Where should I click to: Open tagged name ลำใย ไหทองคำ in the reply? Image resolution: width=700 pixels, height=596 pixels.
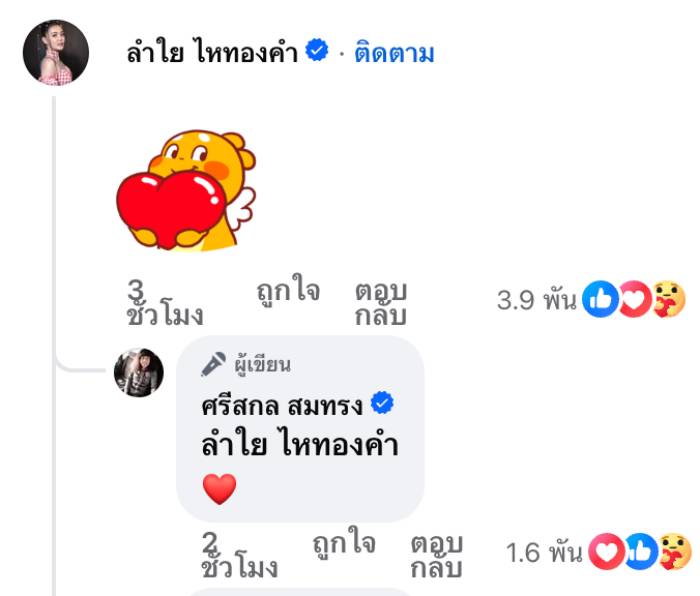(x=300, y=445)
